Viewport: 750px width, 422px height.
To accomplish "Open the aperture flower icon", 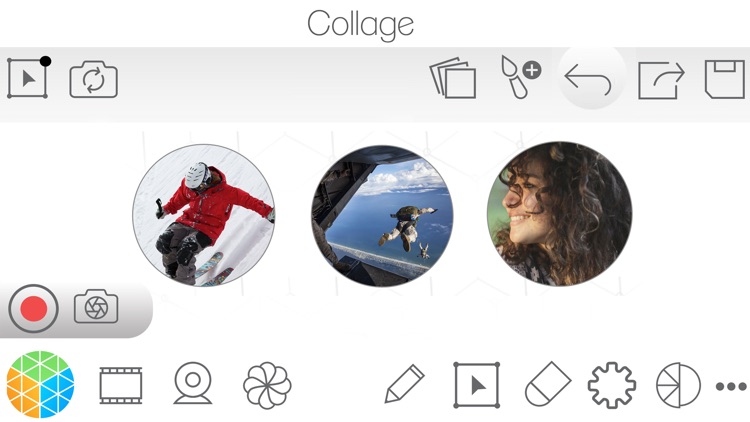I will [x=267, y=385].
